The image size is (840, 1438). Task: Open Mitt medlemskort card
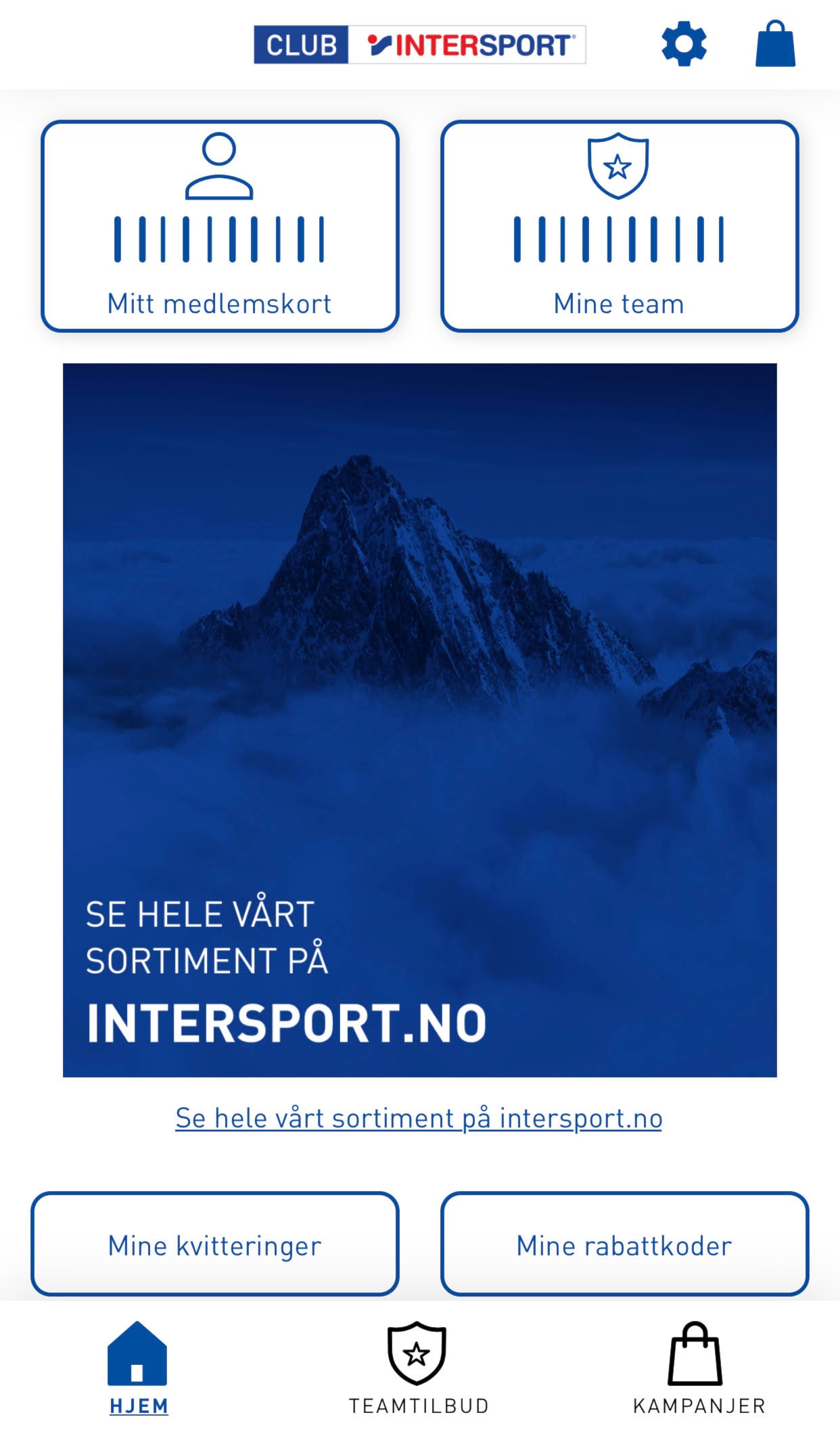click(x=220, y=226)
